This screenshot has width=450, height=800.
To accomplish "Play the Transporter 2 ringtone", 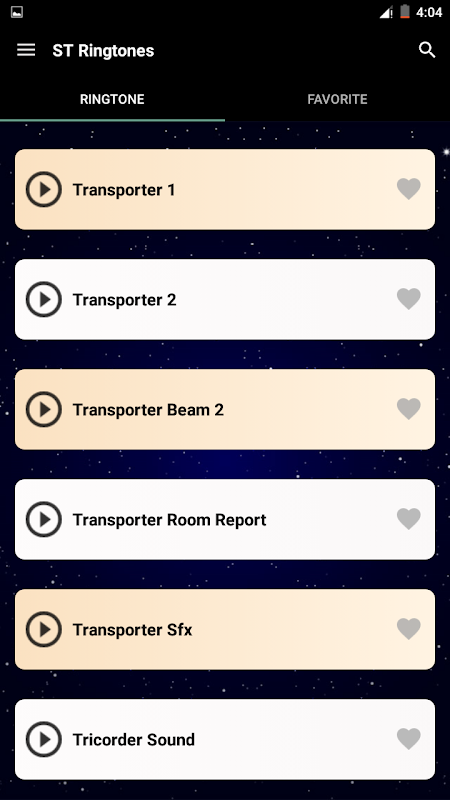I will 44,299.
